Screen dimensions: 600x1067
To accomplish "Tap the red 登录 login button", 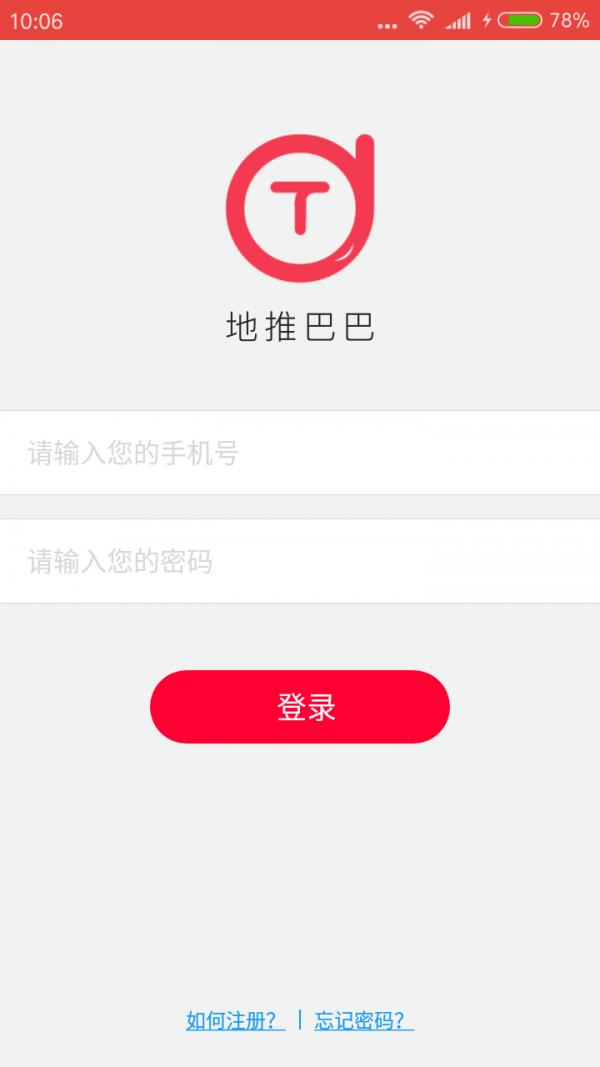I will tap(300, 706).
